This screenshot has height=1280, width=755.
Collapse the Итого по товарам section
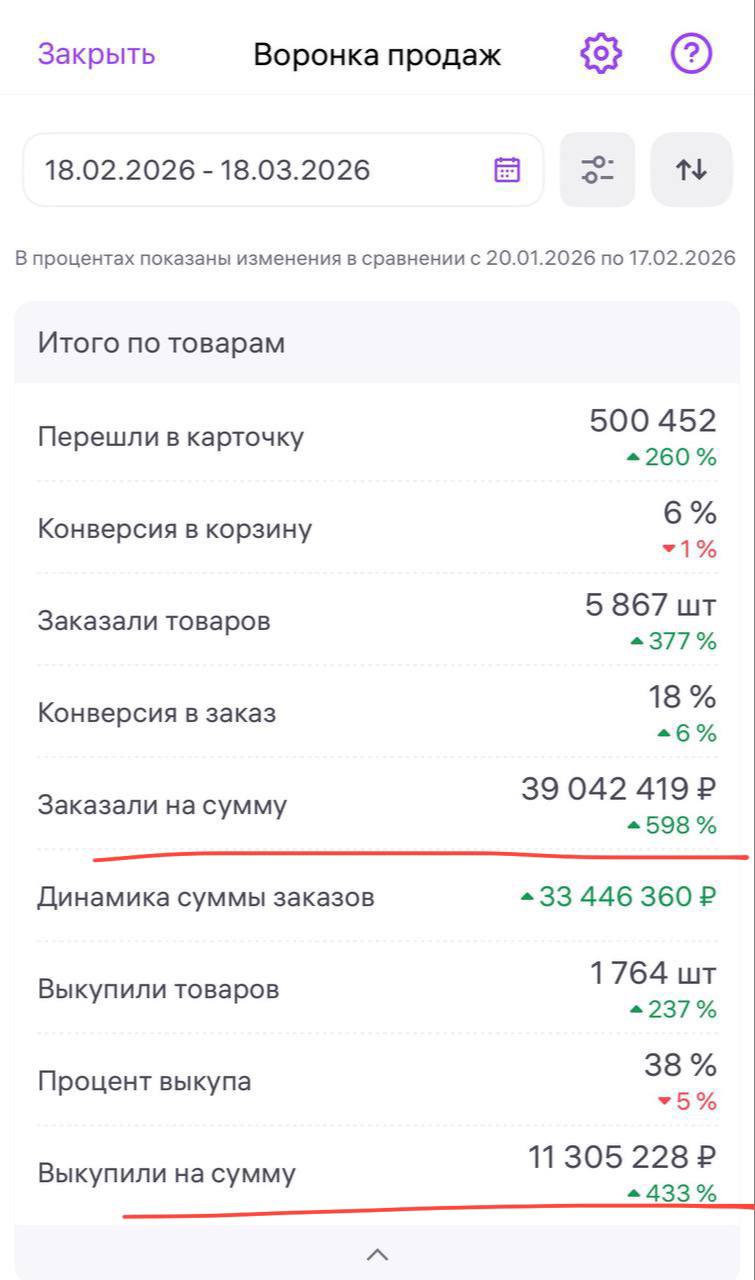377,1254
